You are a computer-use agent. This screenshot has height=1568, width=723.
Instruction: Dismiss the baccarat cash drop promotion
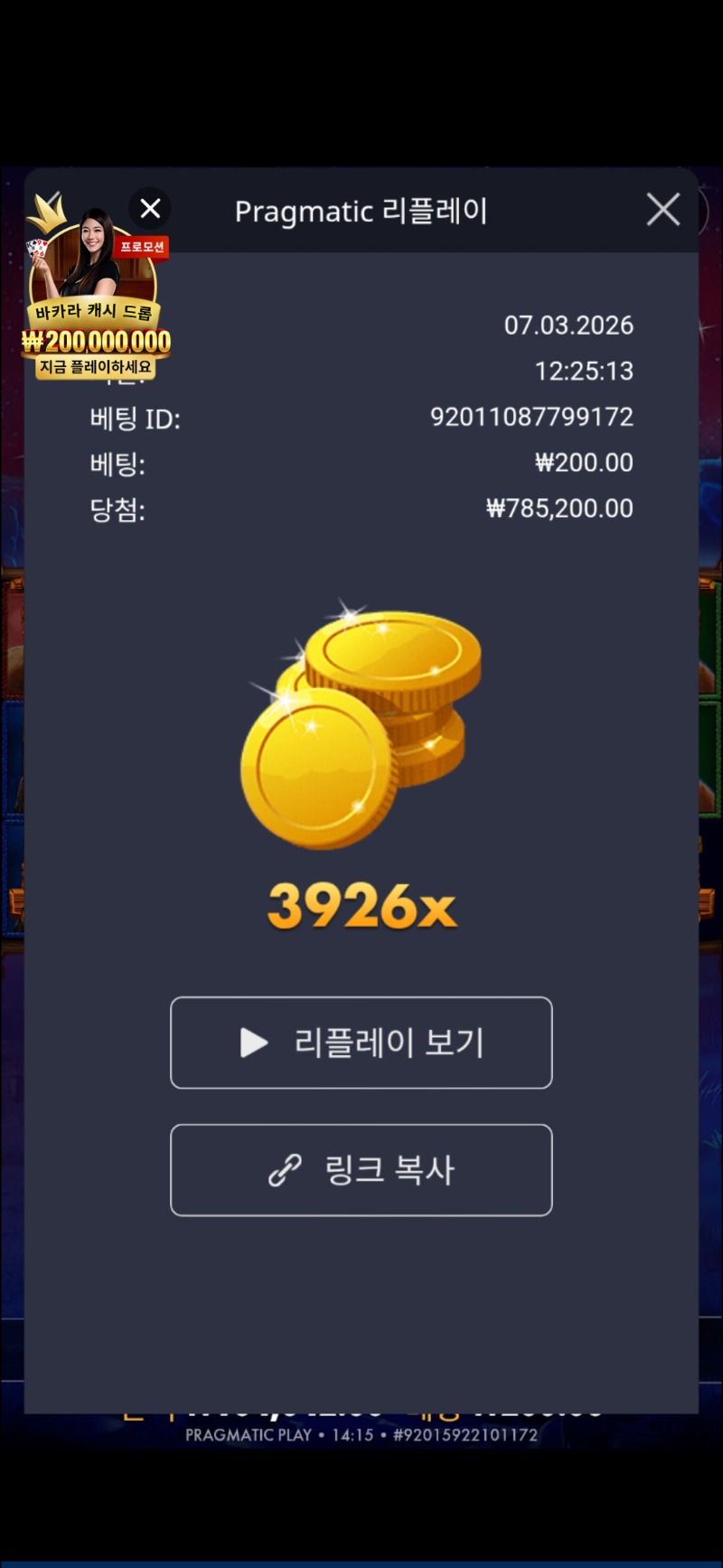150,209
